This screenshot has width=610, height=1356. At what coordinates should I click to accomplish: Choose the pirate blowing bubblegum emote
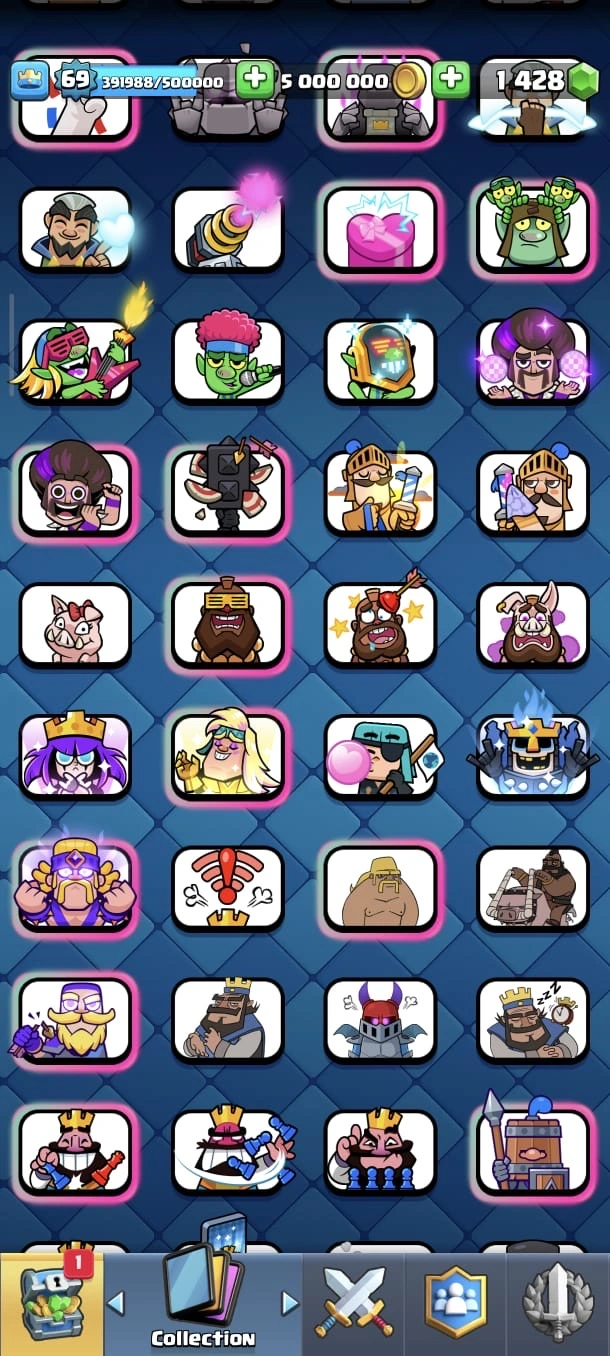tap(381, 757)
